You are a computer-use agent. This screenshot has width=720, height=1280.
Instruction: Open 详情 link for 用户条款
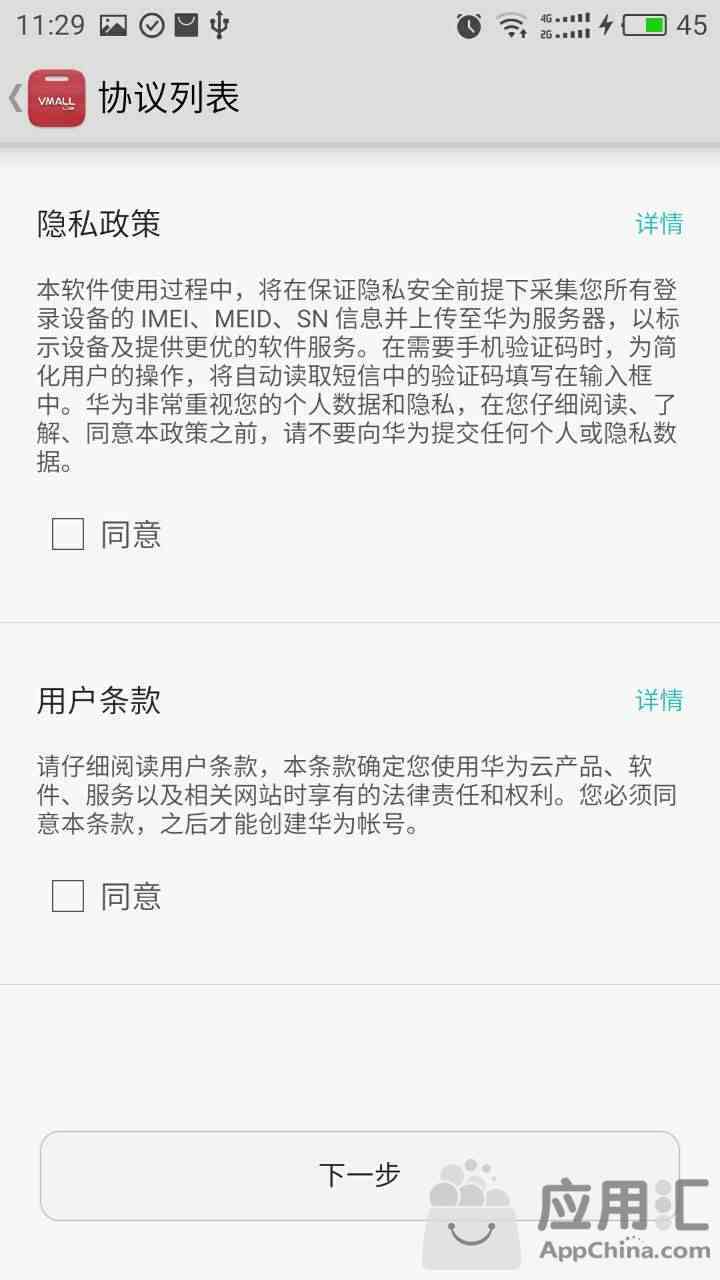[659, 700]
